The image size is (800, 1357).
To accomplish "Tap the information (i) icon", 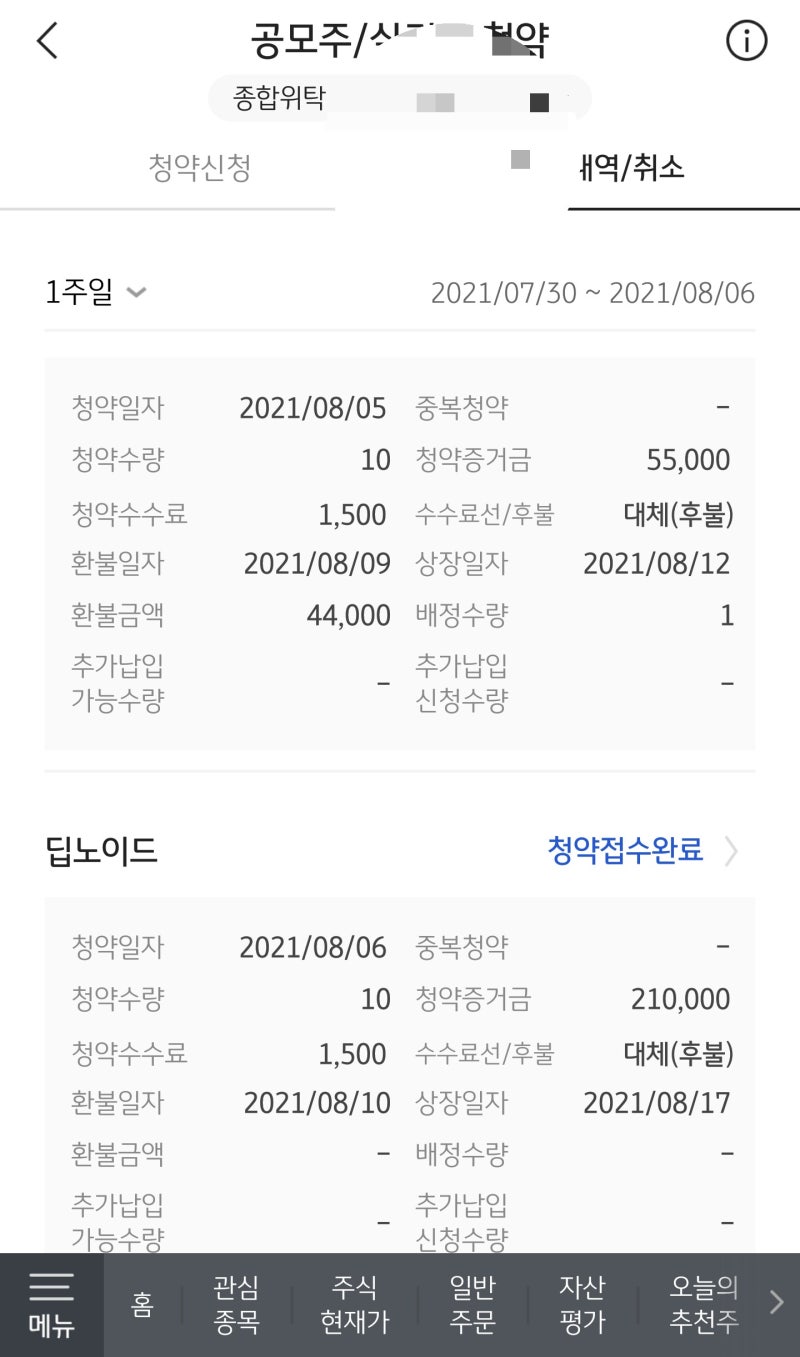I will point(746,41).
